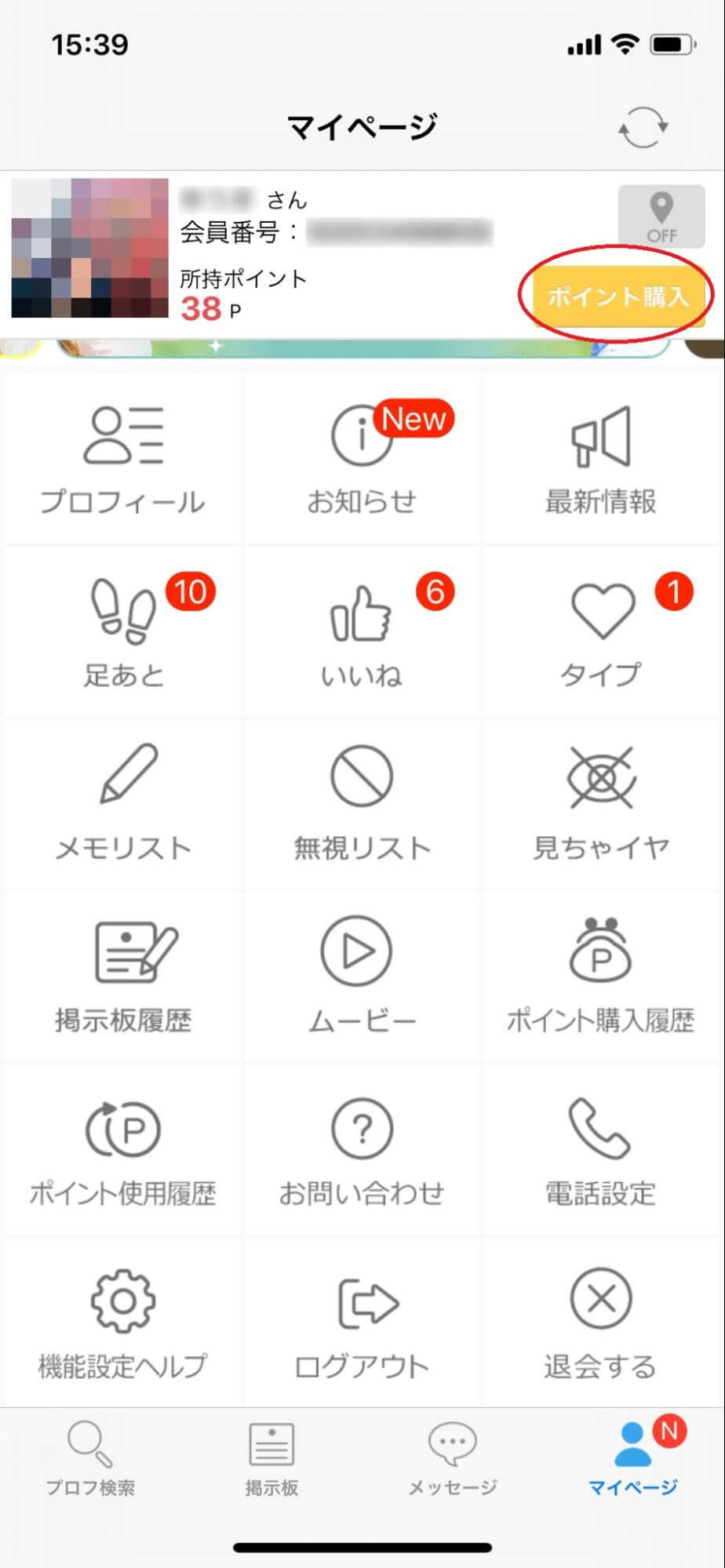This screenshot has height=1568, width=725.
Task: Open お問い合わせ contact page
Action: [x=362, y=1151]
